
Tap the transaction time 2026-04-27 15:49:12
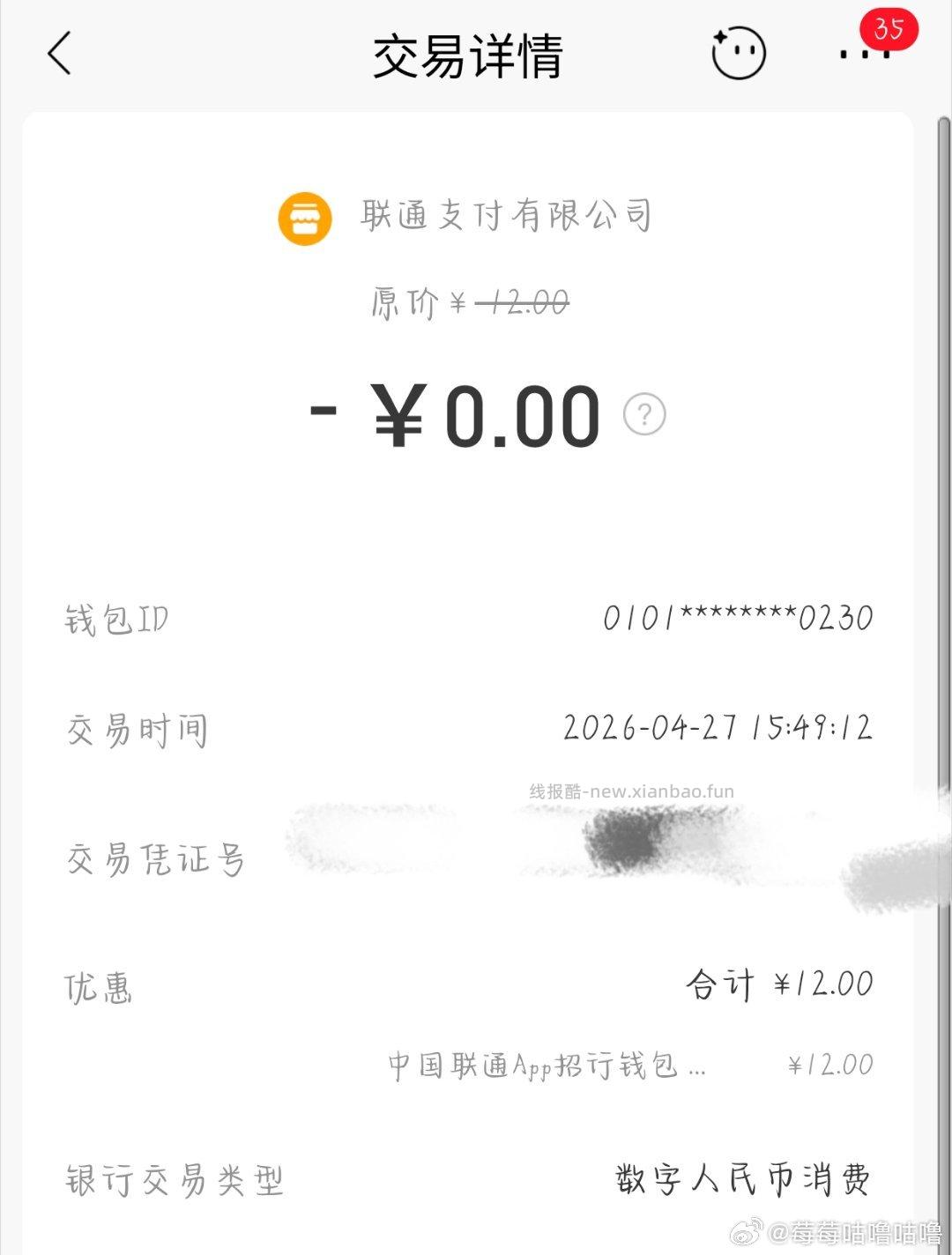click(x=718, y=727)
